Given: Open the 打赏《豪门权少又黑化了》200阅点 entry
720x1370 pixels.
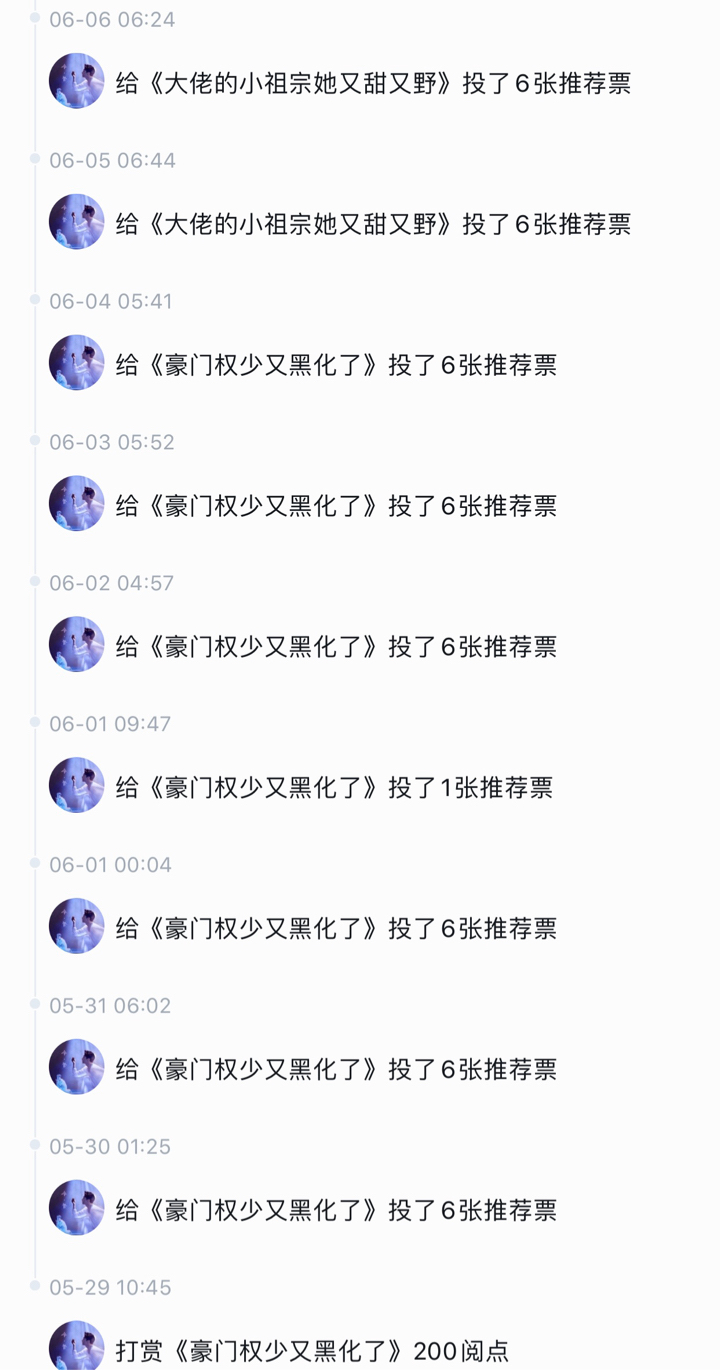Looking at the screenshot, I should tap(312, 1351).
